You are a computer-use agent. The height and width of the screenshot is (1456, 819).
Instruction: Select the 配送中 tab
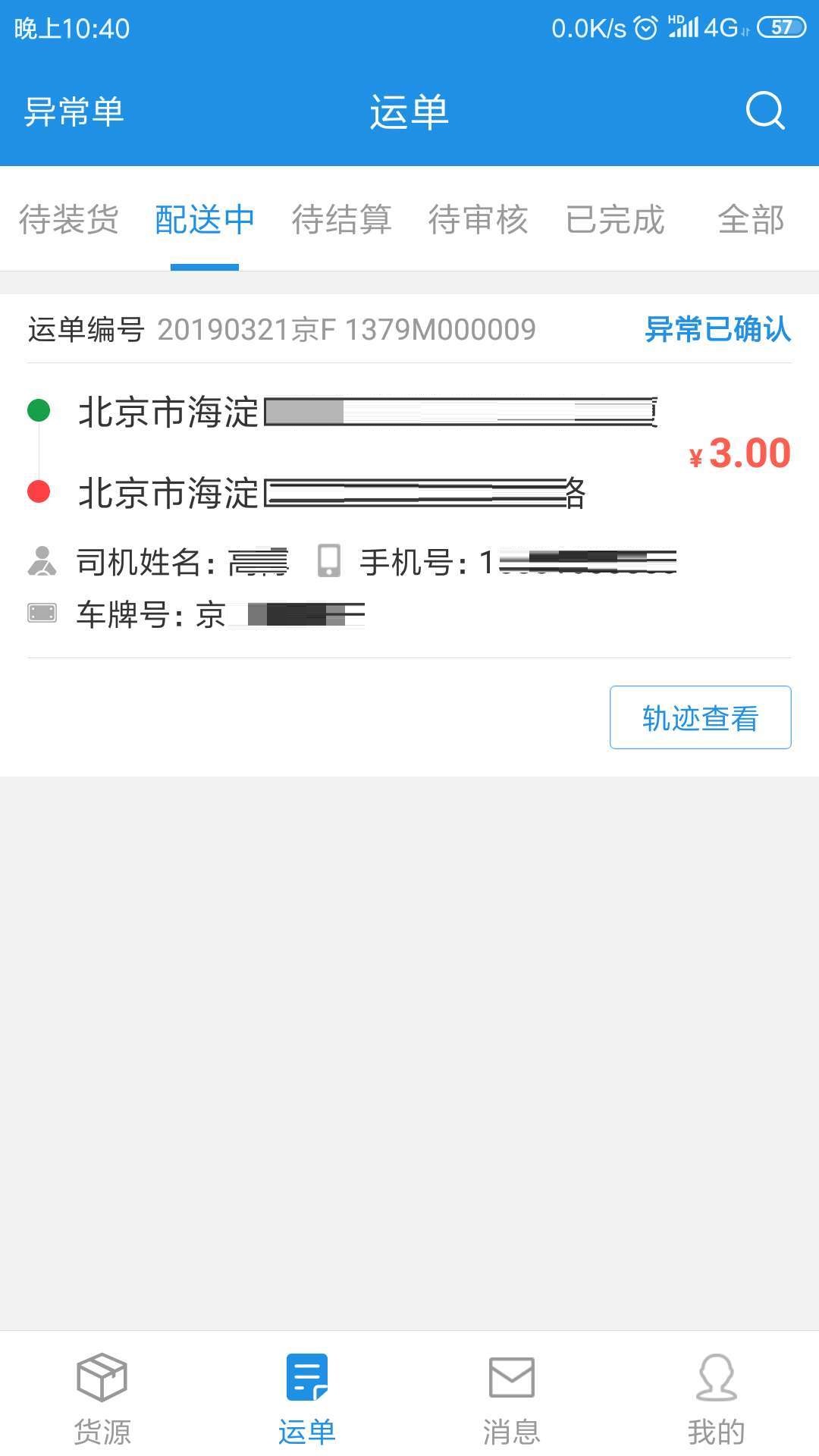click(x=205, y=219)
